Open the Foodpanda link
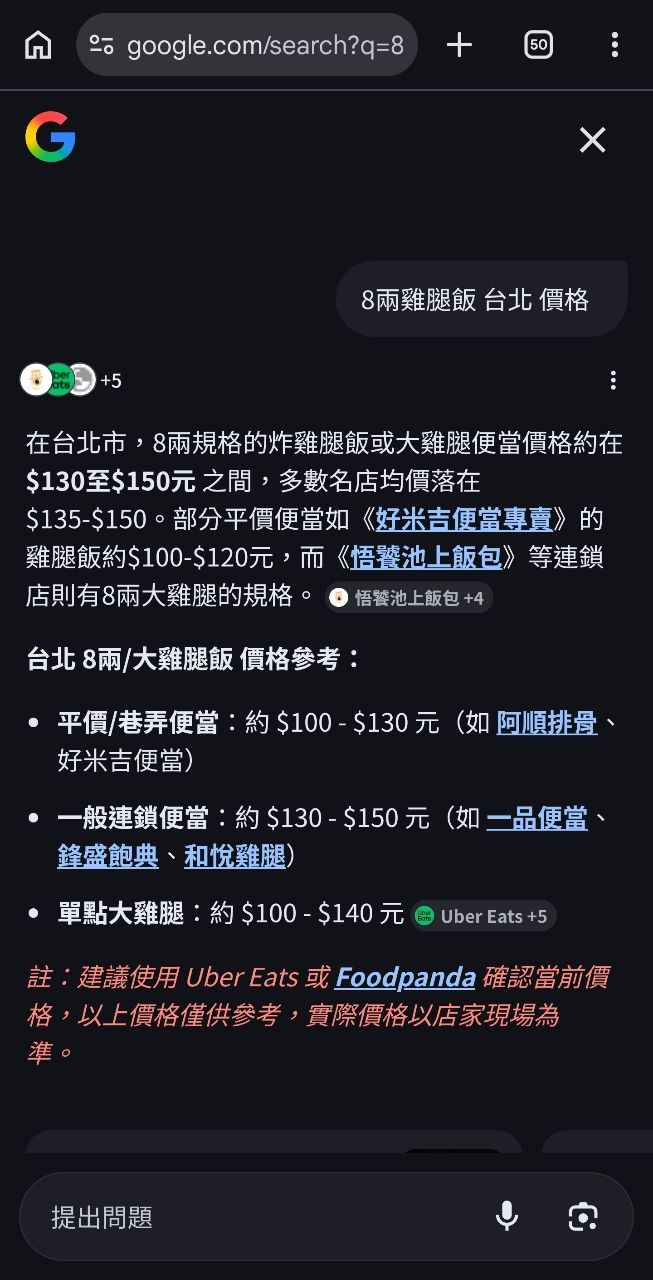The width and height of the screenshot is (653, 1280). pyautogui.click(x=405, y=977)
